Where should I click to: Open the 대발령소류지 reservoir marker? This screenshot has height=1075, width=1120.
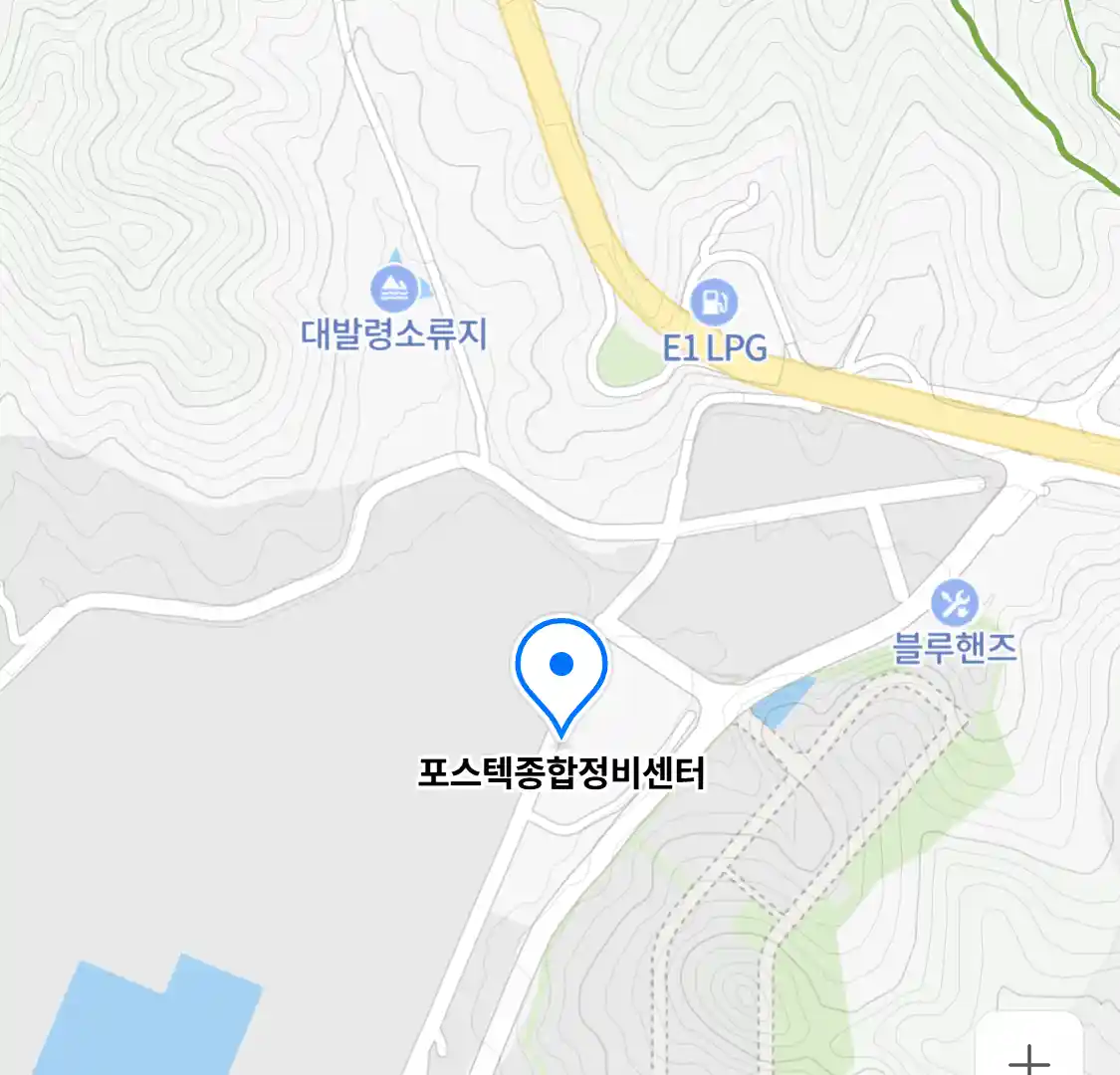[x=395, y=290]
